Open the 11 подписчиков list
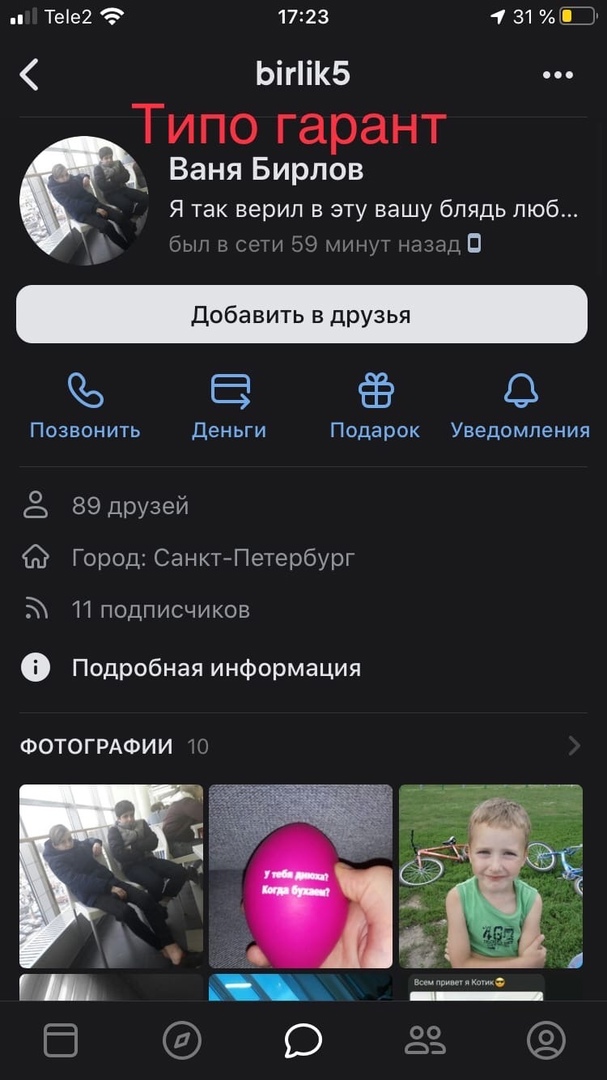 tap(160, 609)
